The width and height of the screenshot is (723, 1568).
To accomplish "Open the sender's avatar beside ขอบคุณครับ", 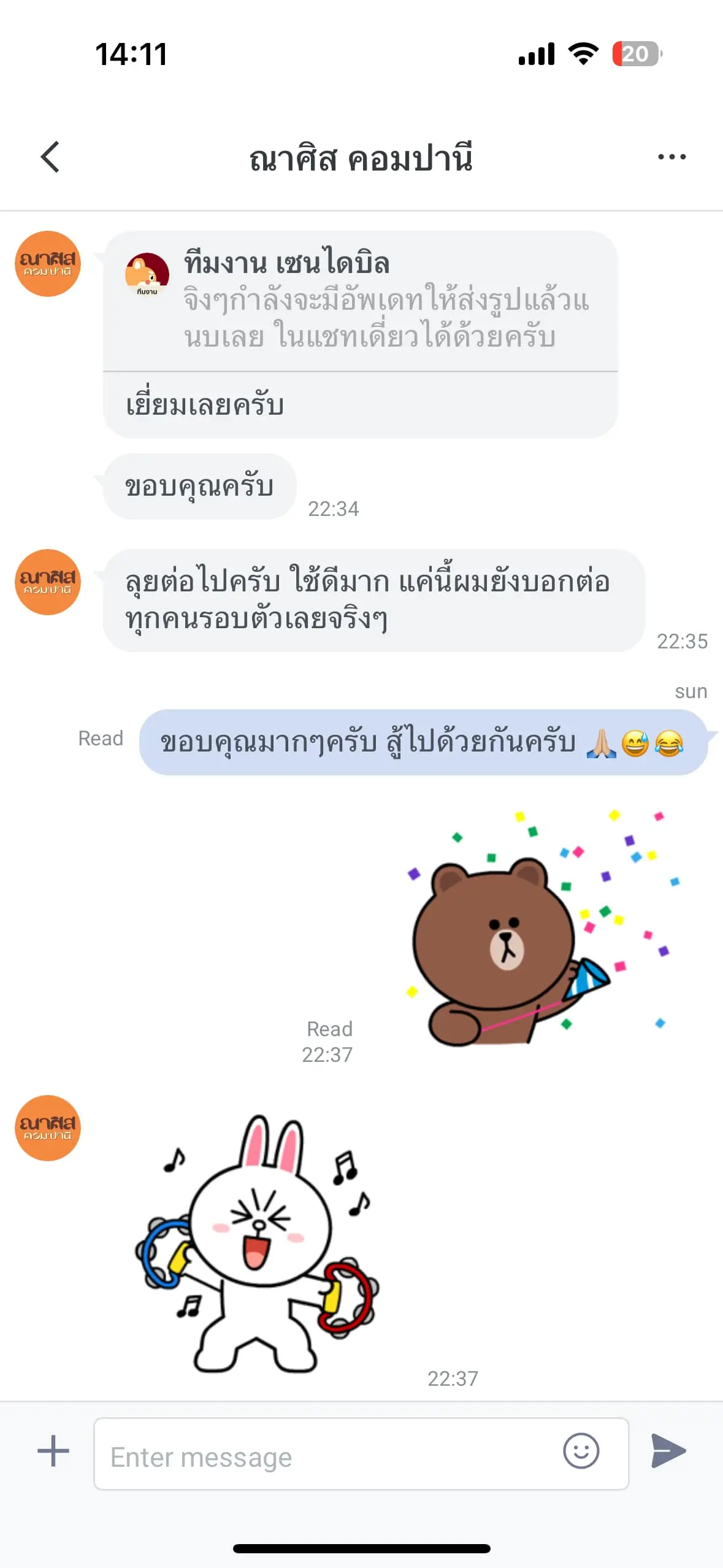I will point(48,264).
